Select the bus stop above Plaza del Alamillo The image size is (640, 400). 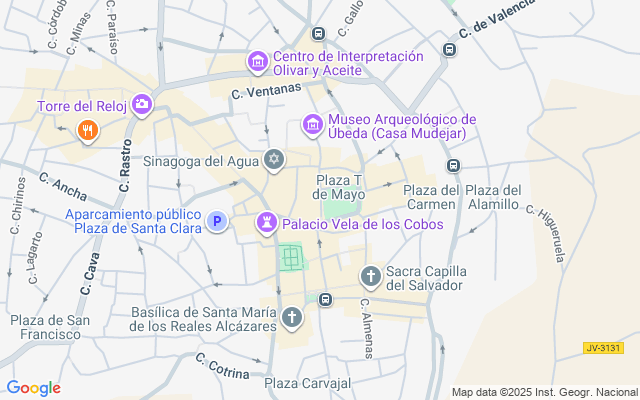pyautogui.click(x=453, y=165)
